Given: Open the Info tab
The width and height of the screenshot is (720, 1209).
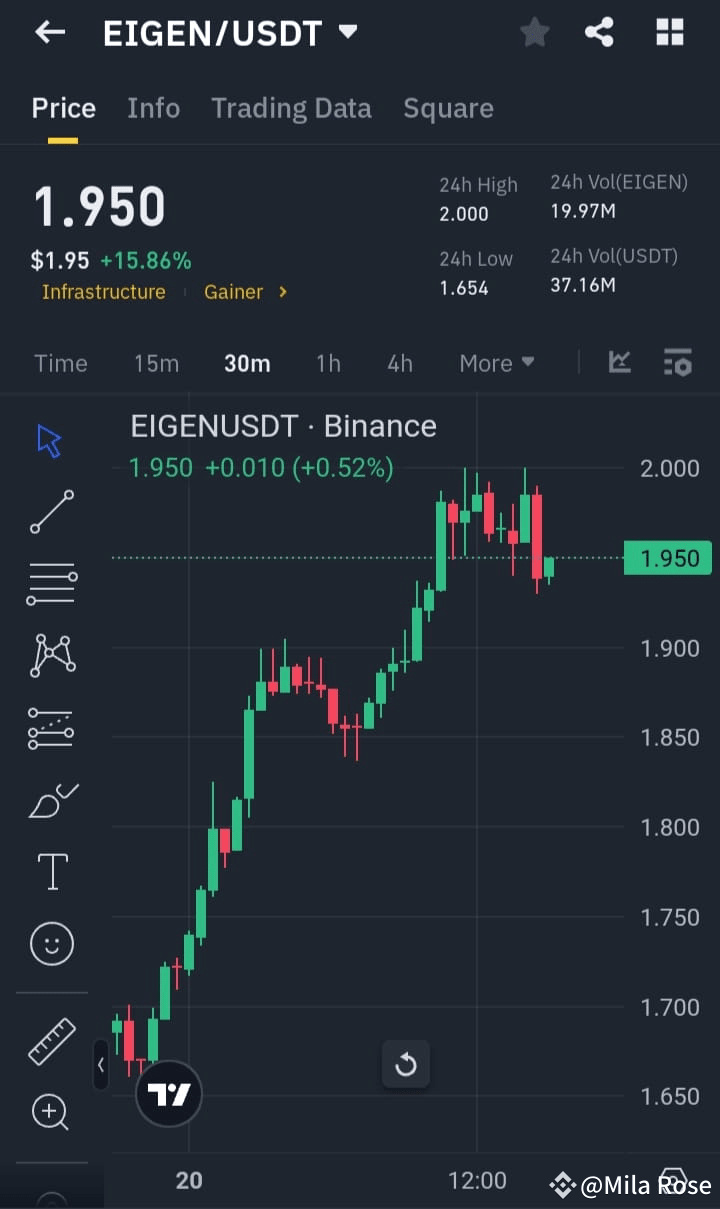Looking at the screenshot, I should (153, 108).
